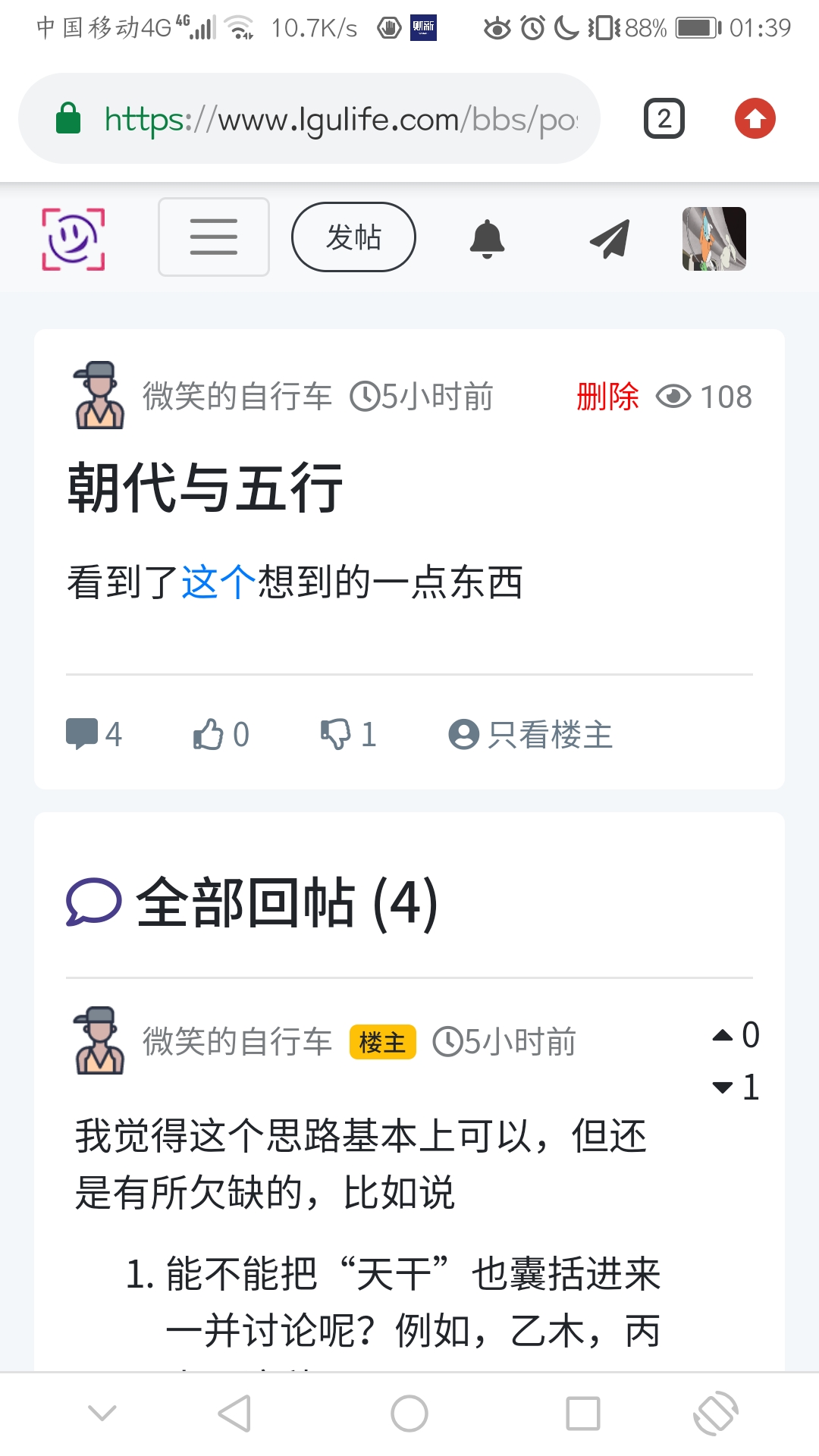The width and height of the screenshot is (819, 1456).
Task: Follow the 这个 link in the post
Action: (218, 582)
